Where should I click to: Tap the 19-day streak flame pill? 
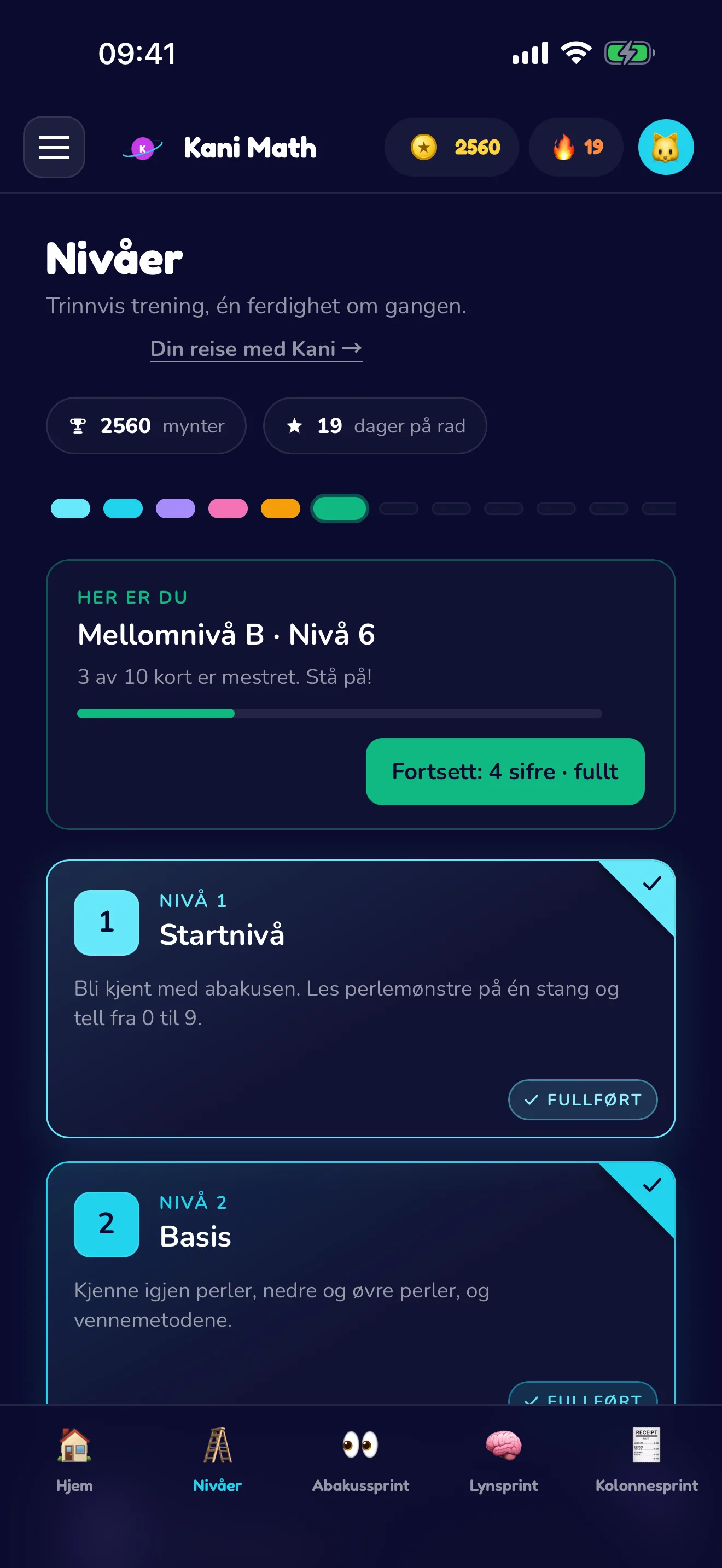pyautogui.click(x=576, y=147)
